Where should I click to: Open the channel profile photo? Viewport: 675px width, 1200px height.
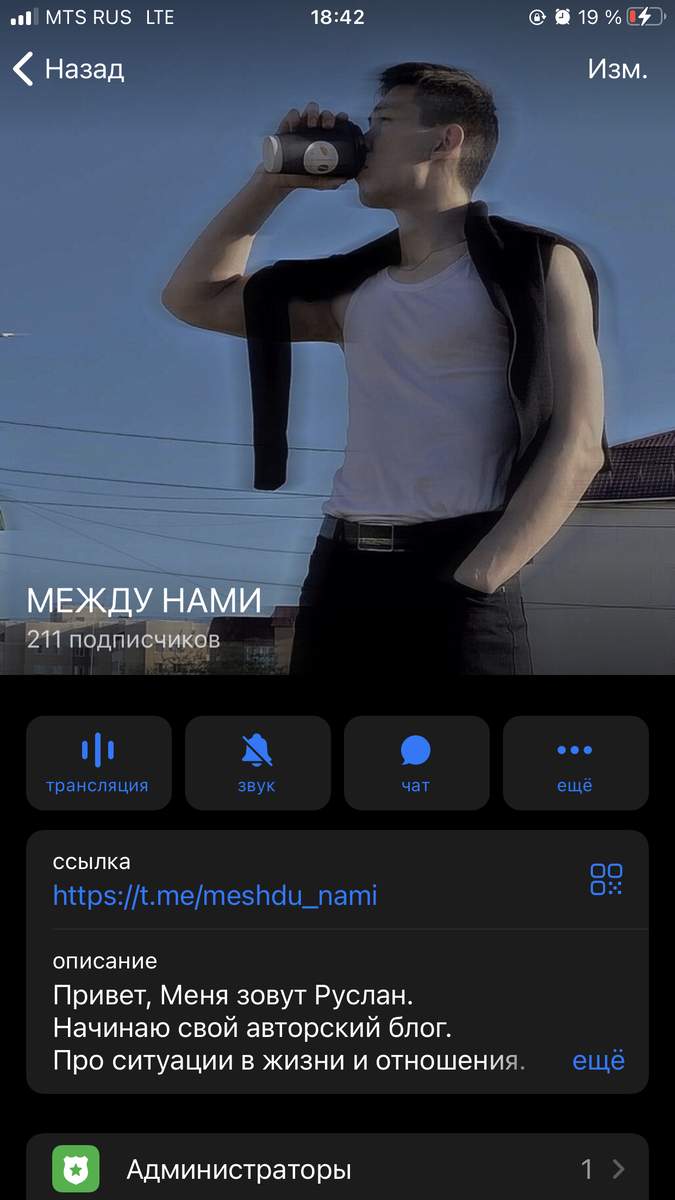click(337, 337)
